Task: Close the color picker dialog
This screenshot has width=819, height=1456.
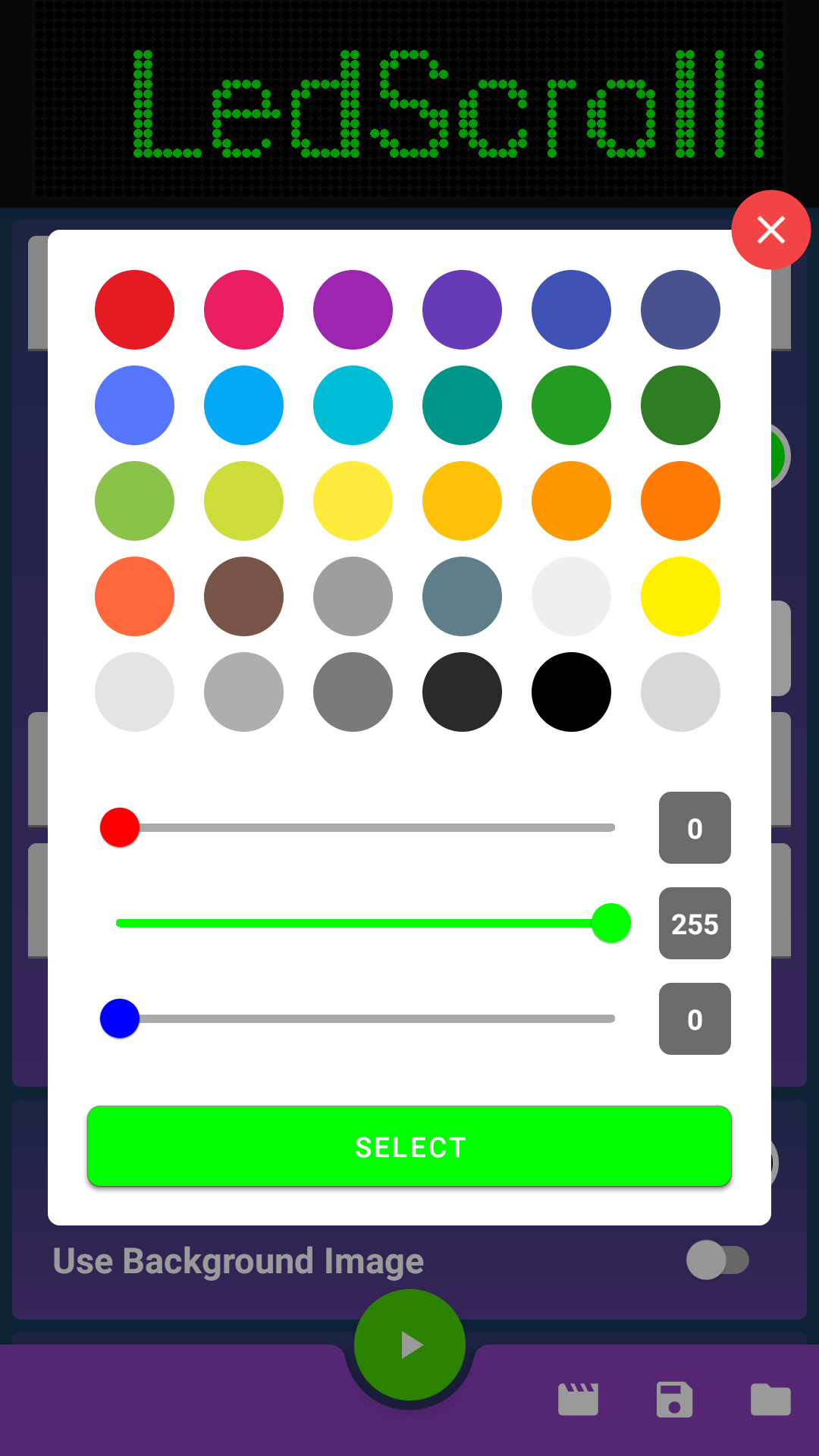Action: [x=771, y=230]
